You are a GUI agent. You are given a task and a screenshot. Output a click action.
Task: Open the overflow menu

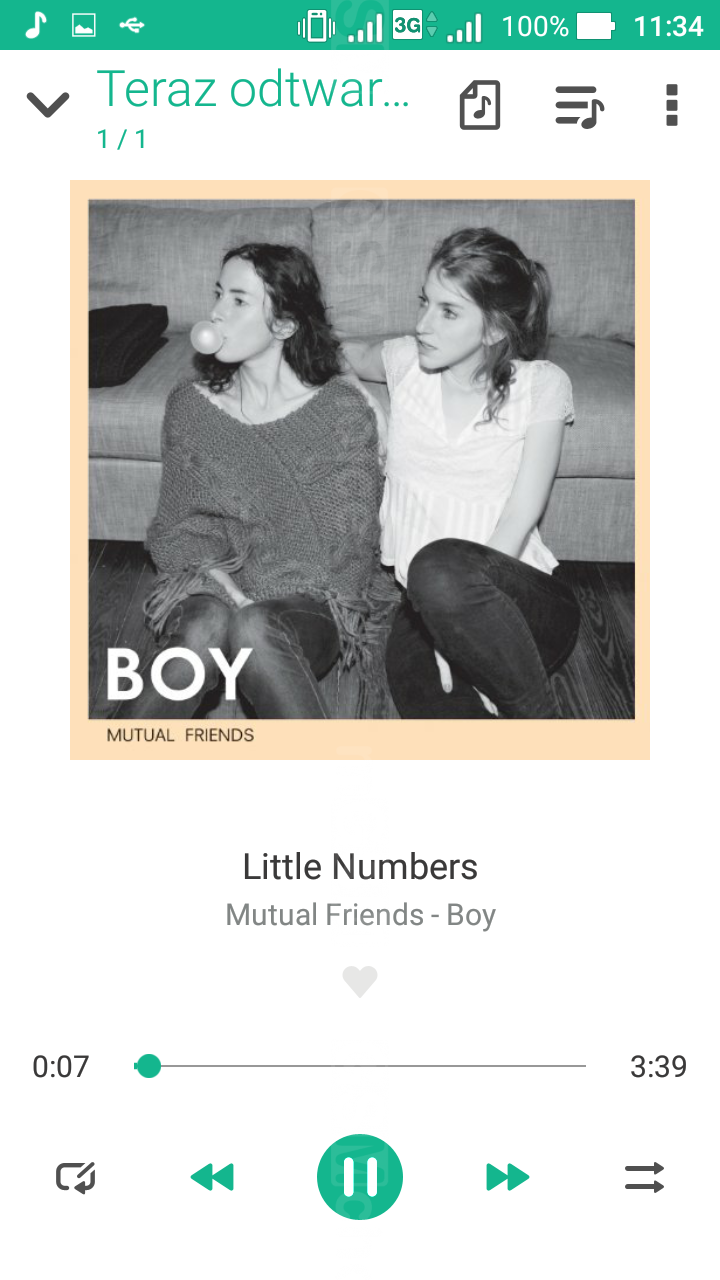(x=671, y=105)
